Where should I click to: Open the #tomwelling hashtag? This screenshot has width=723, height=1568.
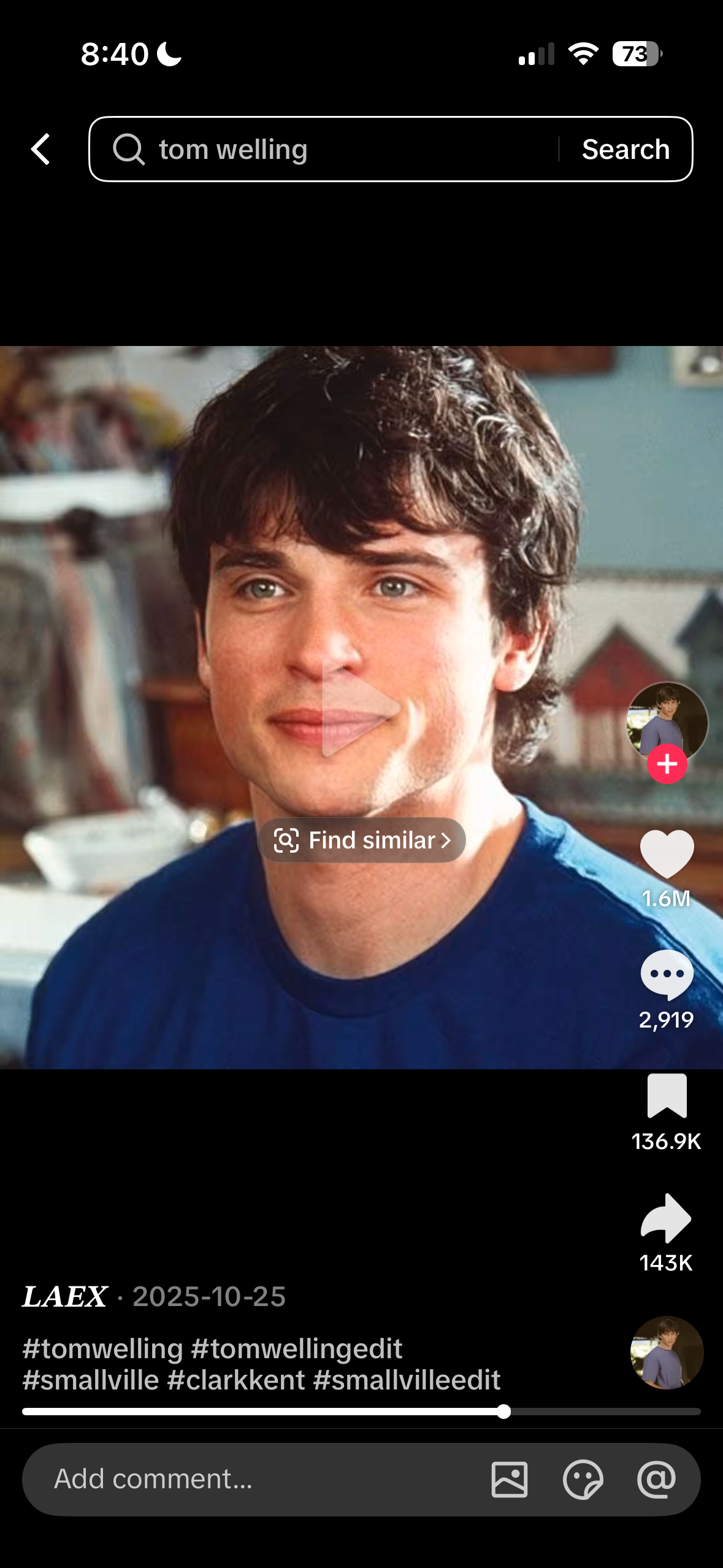(103, 1348)
